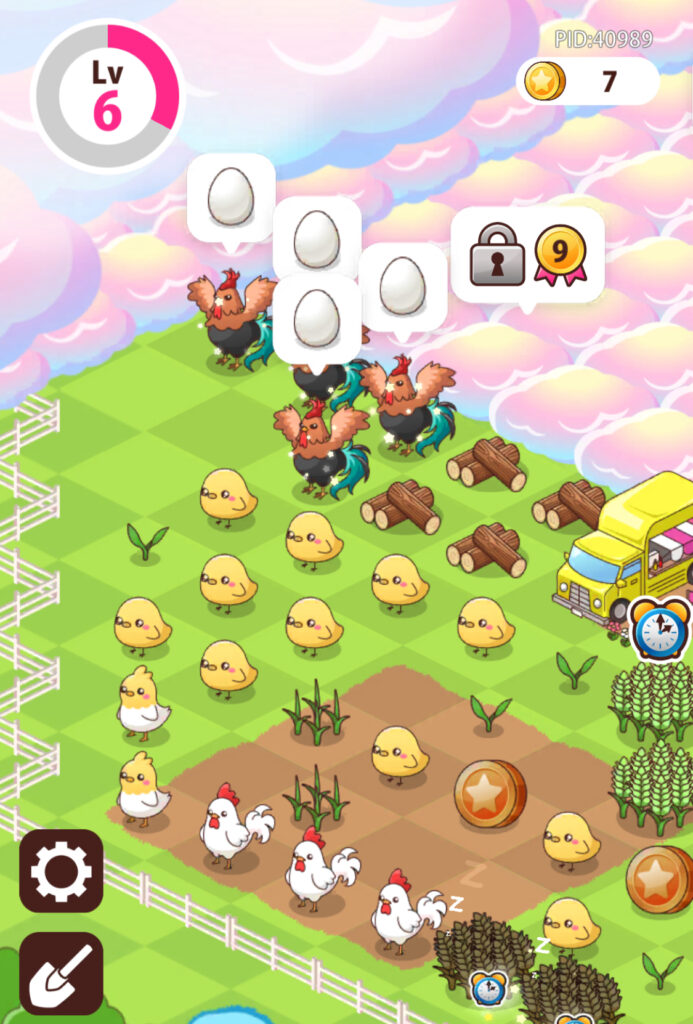Open the settings gear
This screenshot has width=693, height=1024.
61,870
